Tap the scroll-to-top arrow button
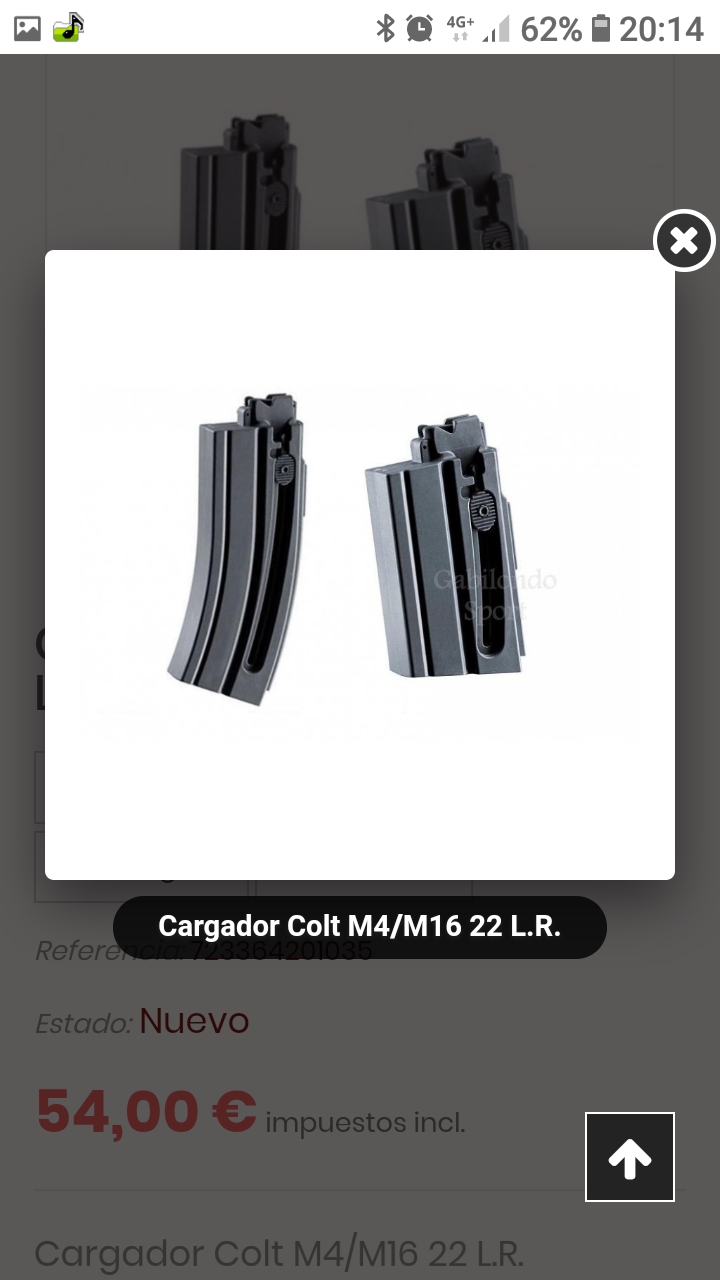 [630, 1157]
